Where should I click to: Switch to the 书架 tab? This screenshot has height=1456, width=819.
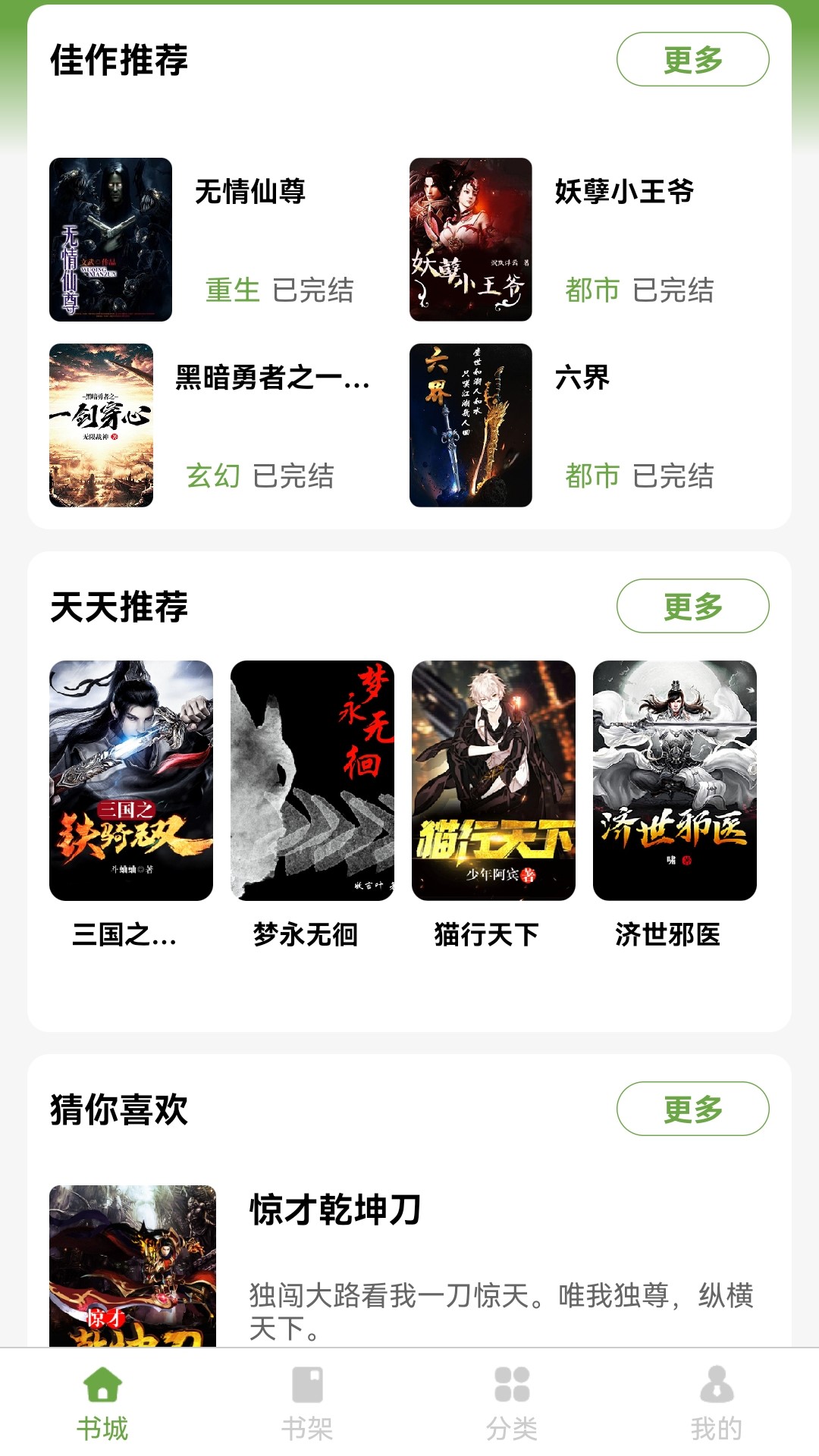[307, 1403]
